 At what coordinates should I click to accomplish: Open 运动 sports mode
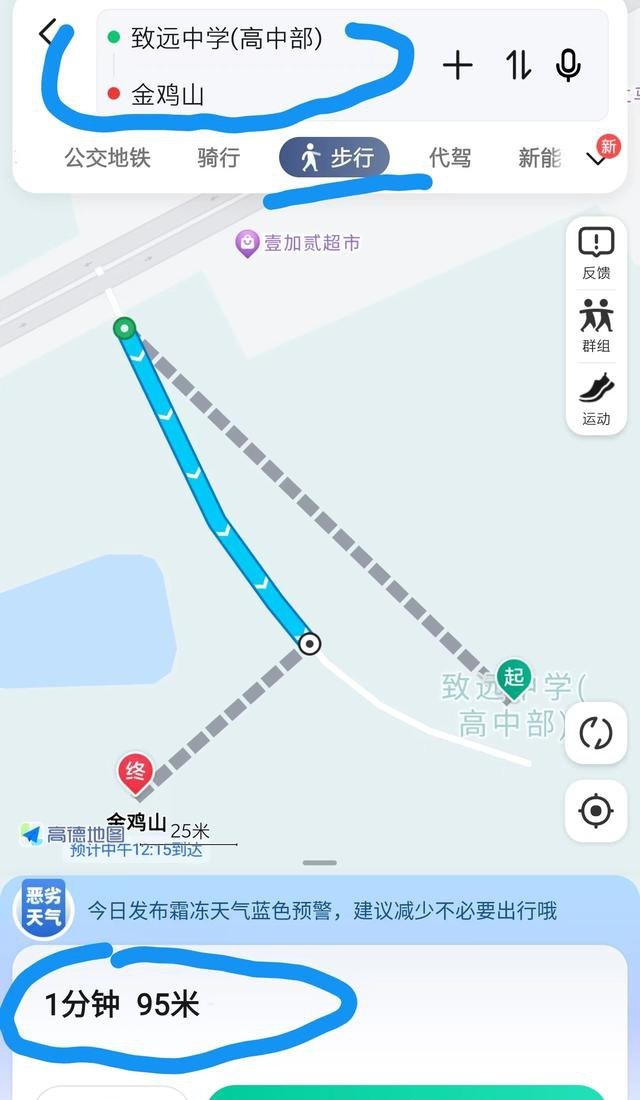(x=596, y=399)
